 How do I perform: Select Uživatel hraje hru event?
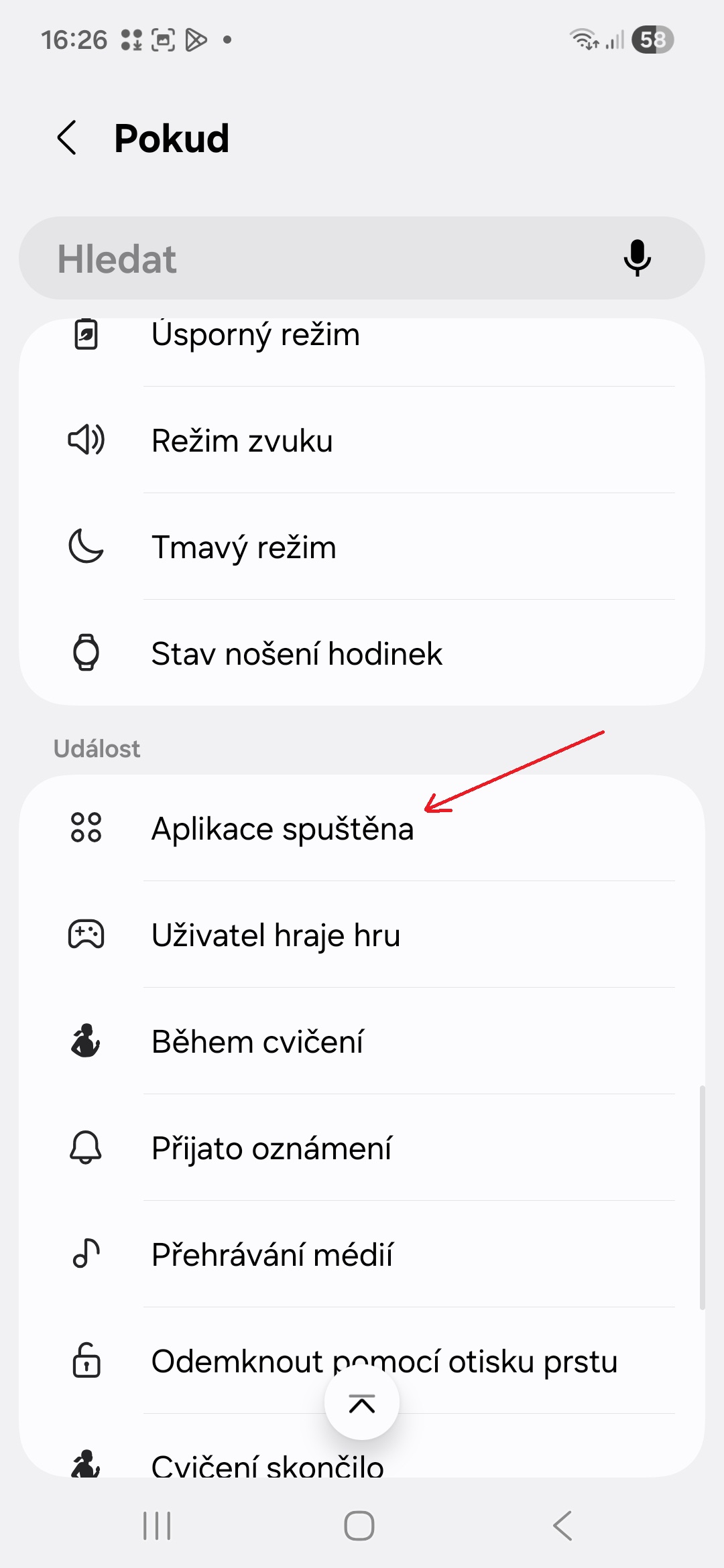click(x=362, y=935)
